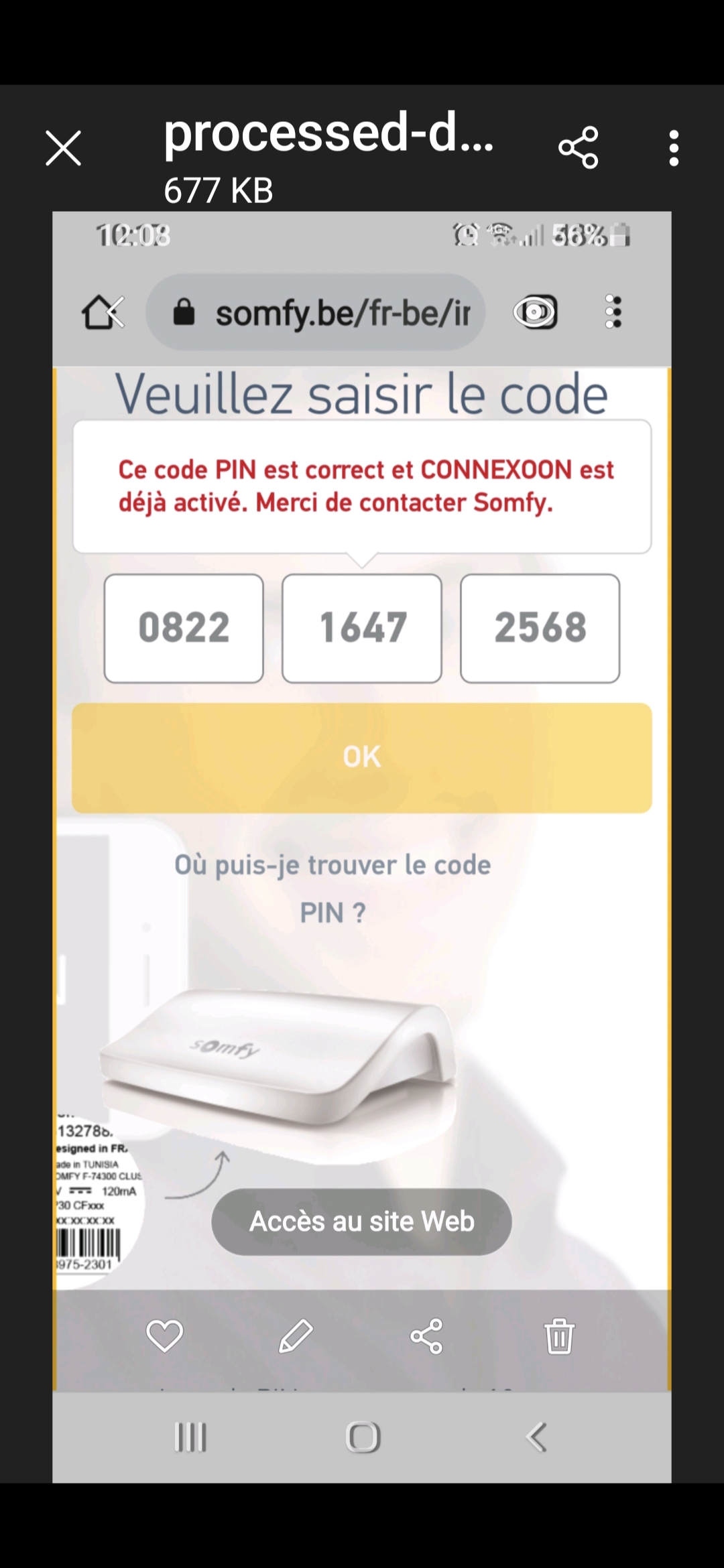Share the file from the top bar
The image size is (724, 1568).
(578, 147)
